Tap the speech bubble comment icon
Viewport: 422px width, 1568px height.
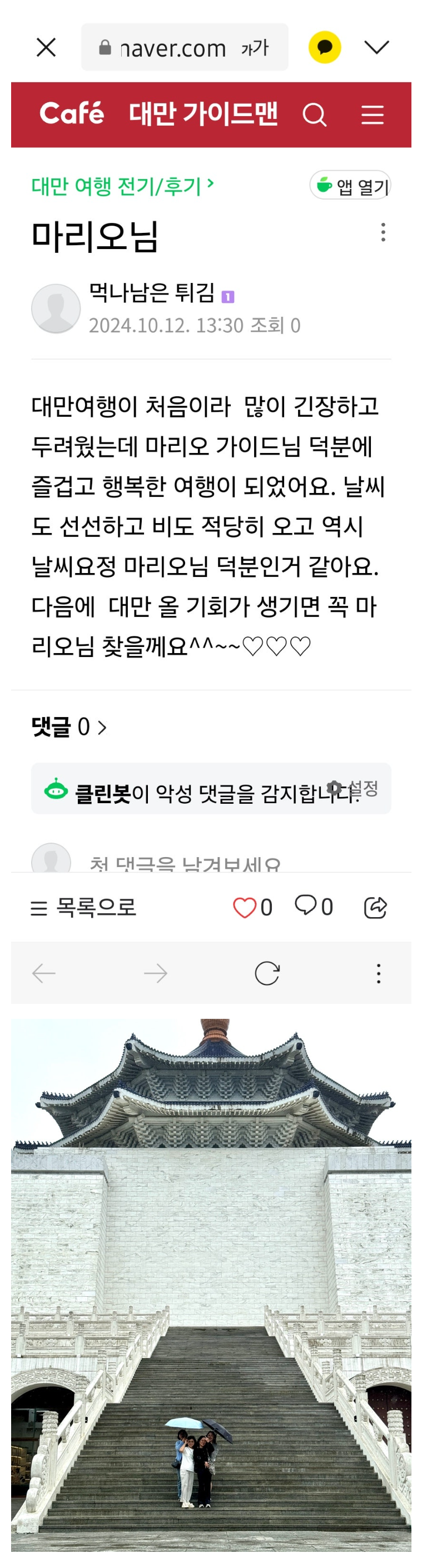(x=305, y=906)
